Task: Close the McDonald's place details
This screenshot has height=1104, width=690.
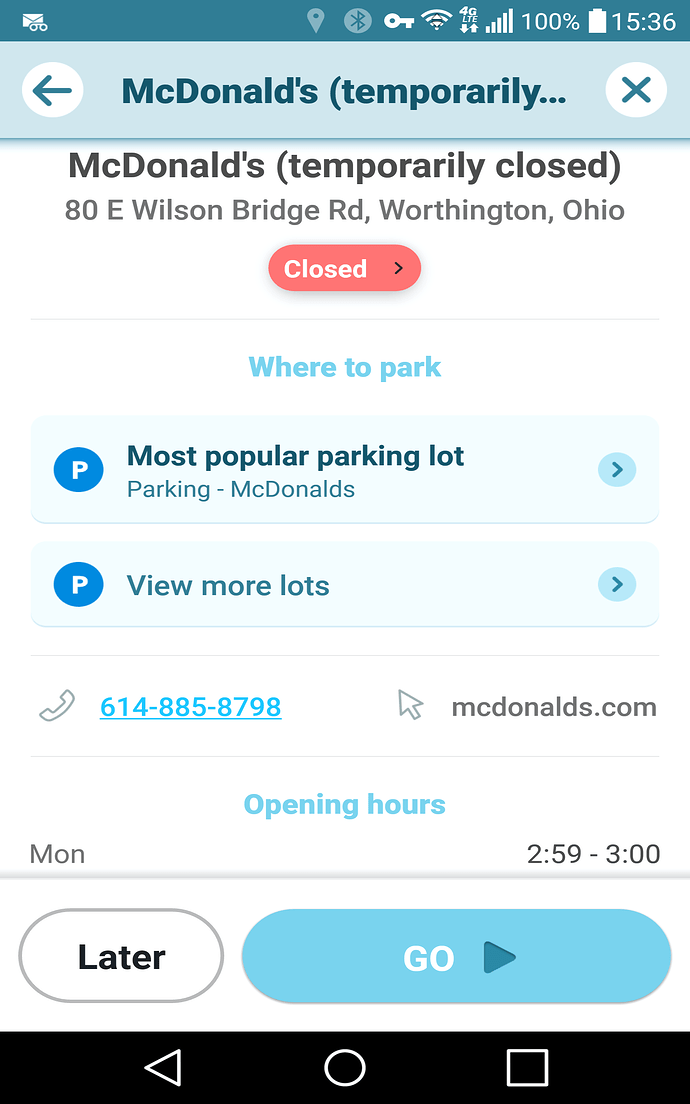Action: click(636, 91)
